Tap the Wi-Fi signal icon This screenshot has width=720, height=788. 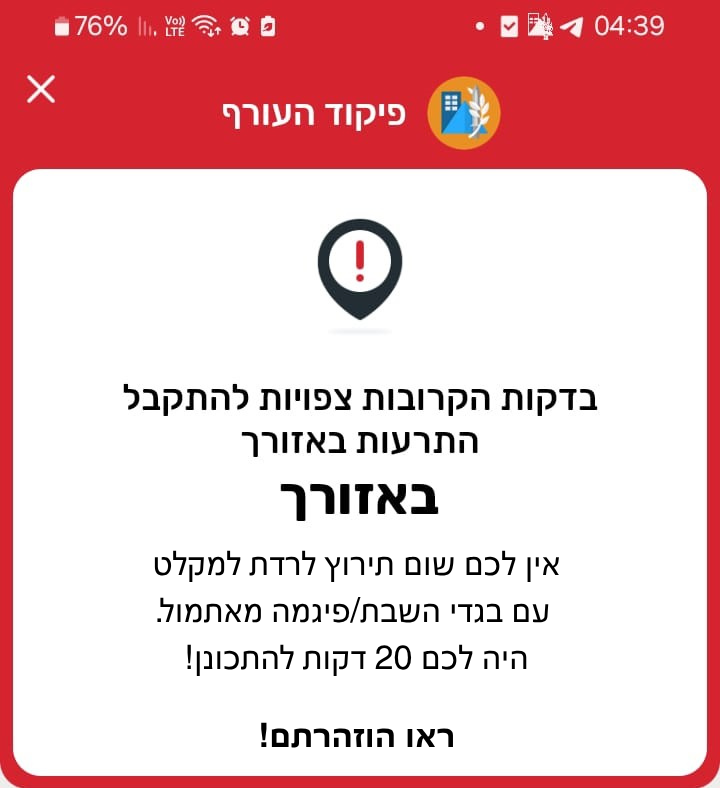[x=203, y=26]
